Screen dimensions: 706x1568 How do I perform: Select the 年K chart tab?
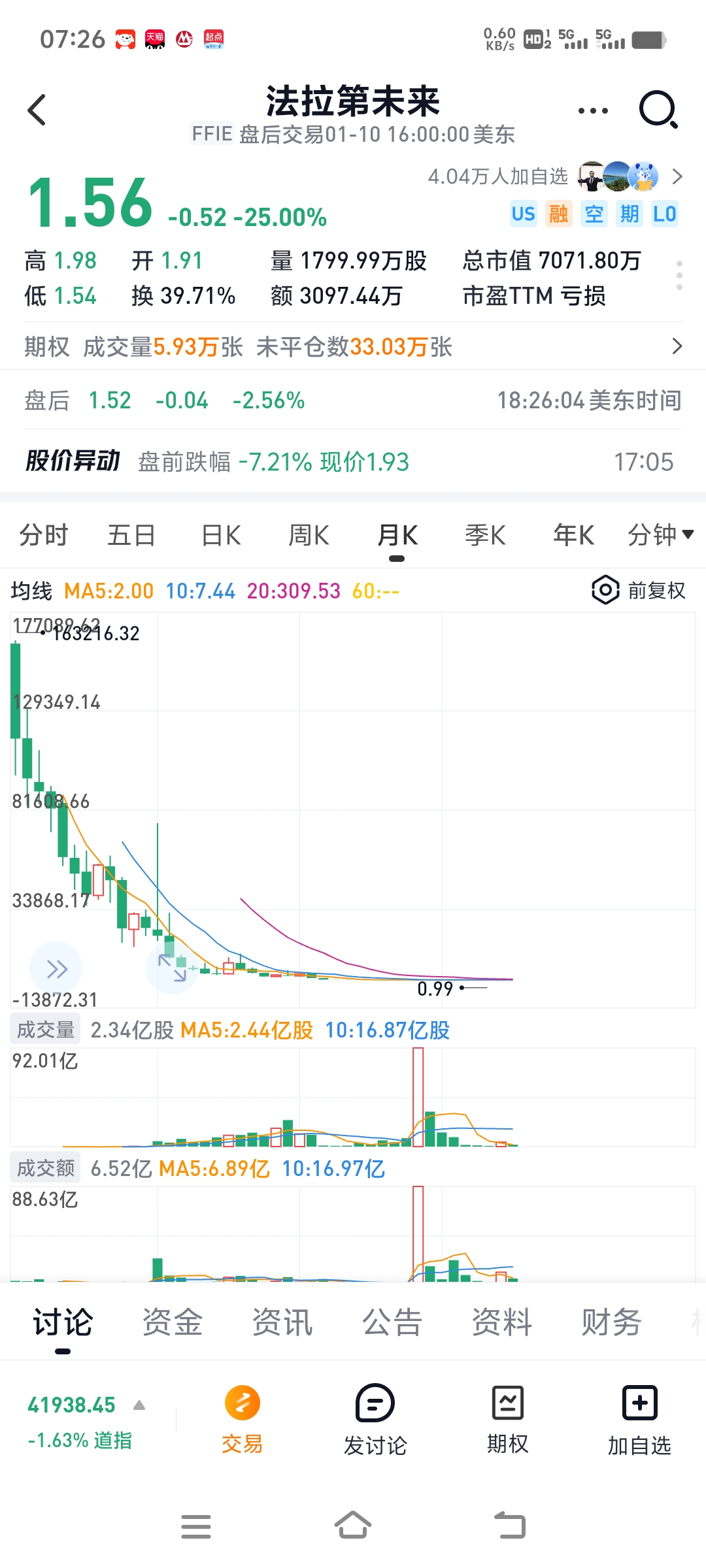pyautogui.click(x=573, y=535)
